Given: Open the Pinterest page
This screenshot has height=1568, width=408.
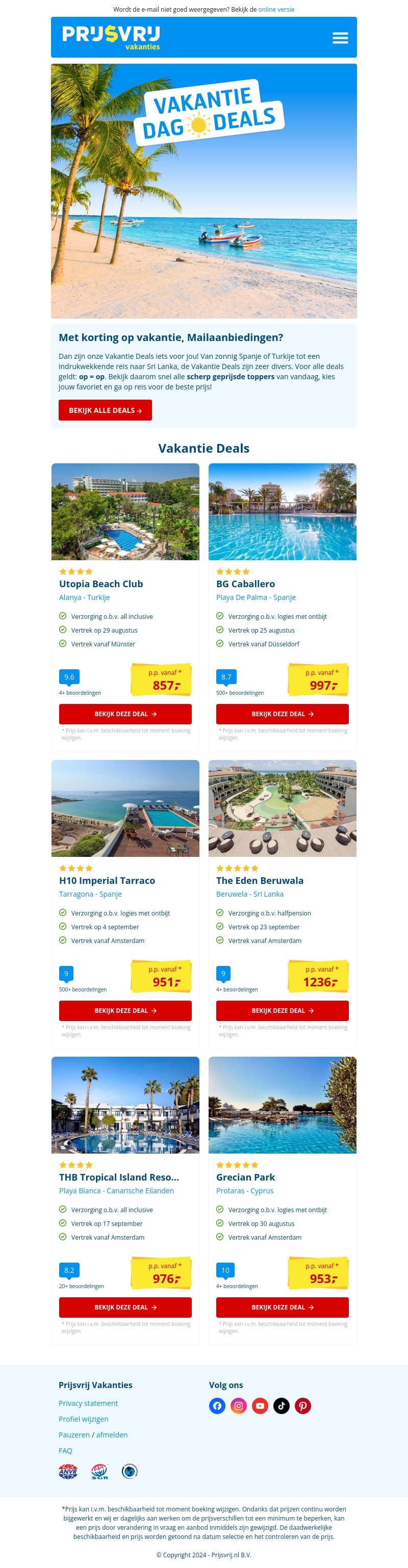Looking at the screenshot, I should (302, 1405).
